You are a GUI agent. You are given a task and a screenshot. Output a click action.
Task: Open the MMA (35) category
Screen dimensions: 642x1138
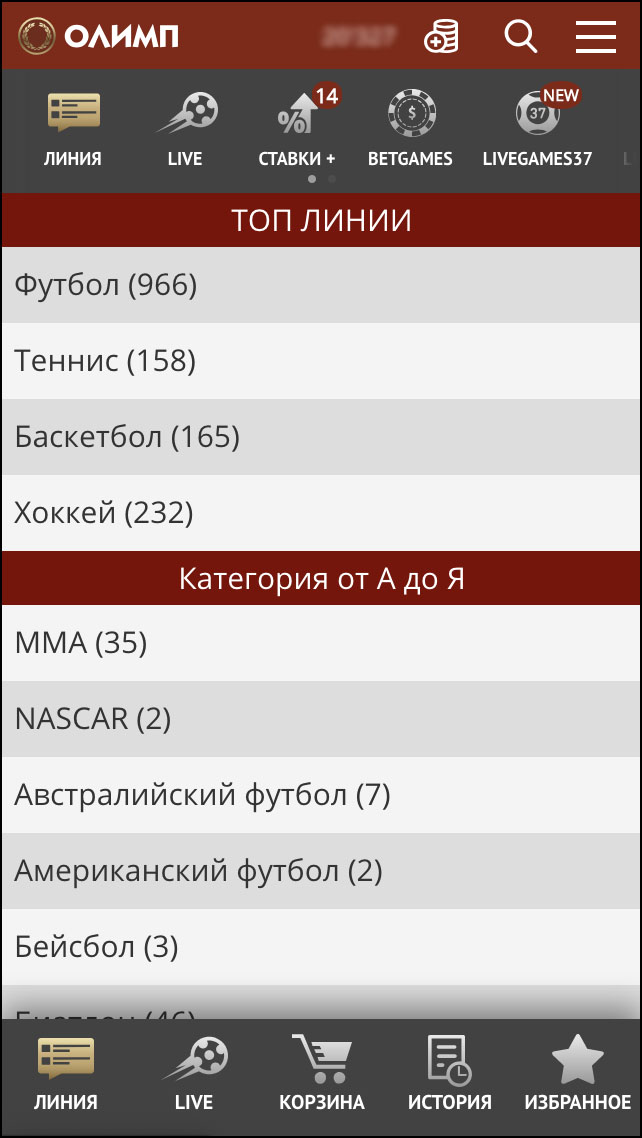(x=320, y=643)
